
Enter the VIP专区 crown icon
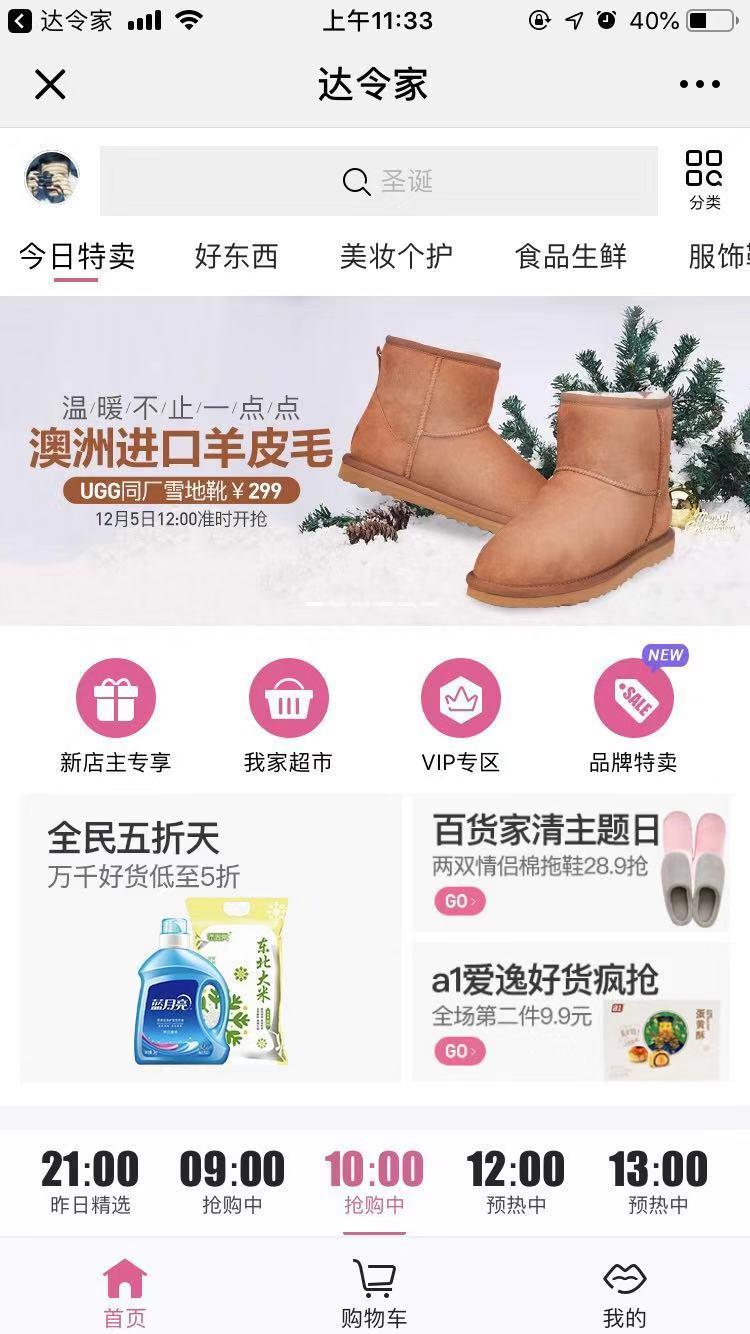(460, 700)
